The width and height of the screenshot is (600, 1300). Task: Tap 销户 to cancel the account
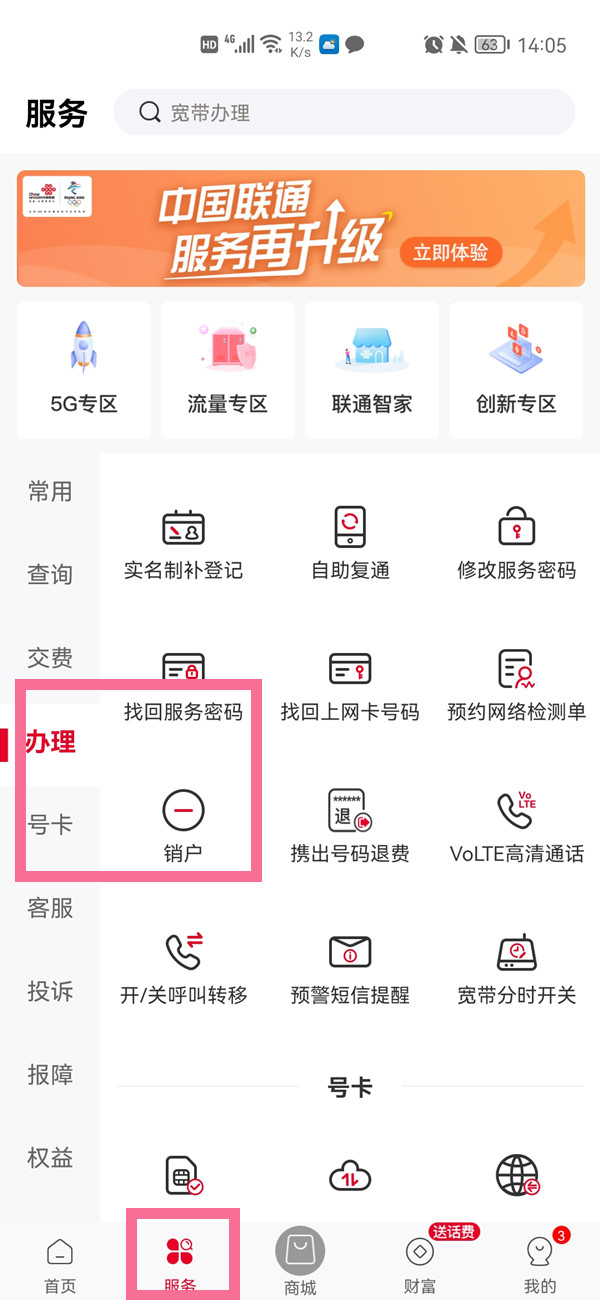coord(183,827)
